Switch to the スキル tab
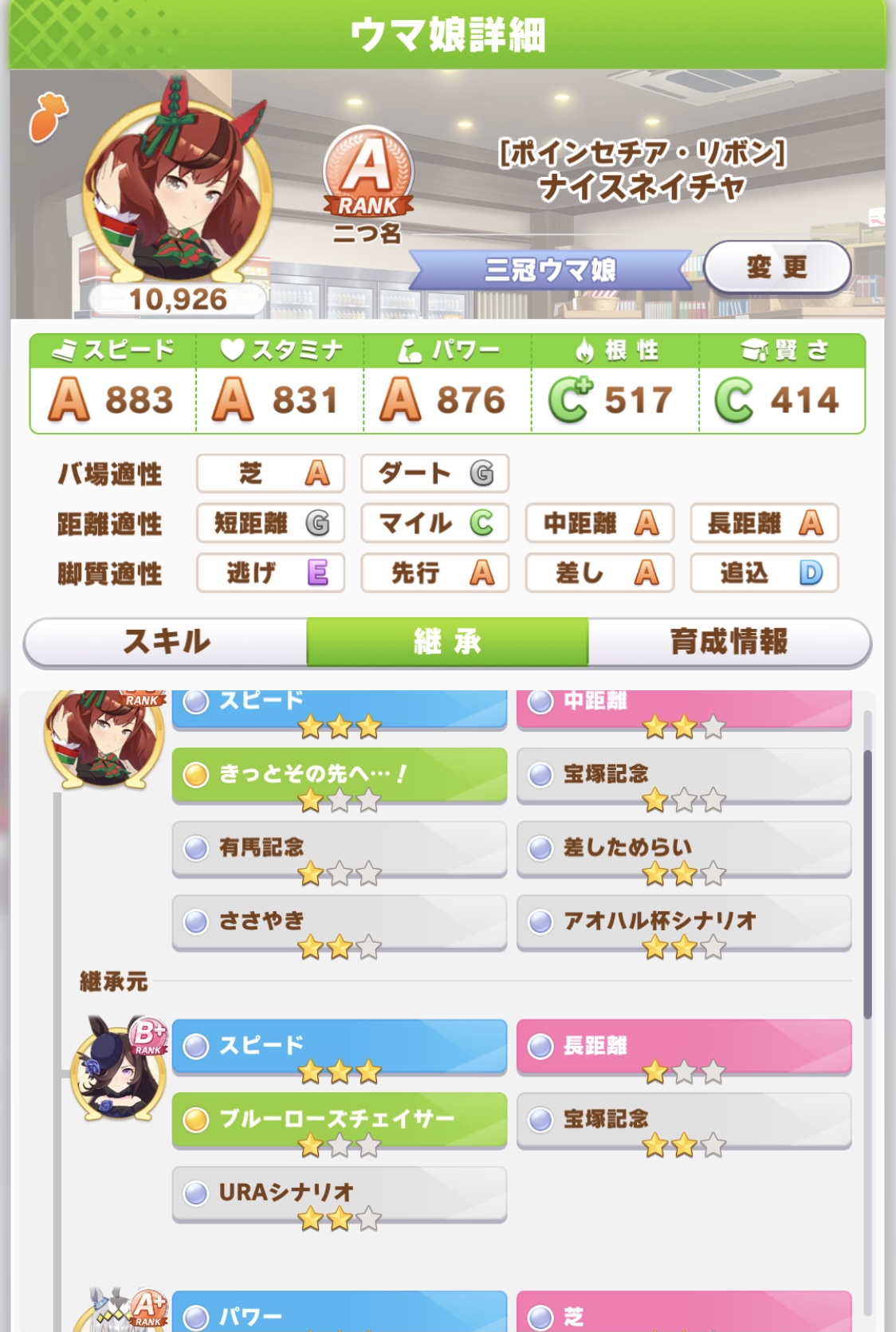The height and width of the screenshot is (1332, 896). [x=167, y=641]
